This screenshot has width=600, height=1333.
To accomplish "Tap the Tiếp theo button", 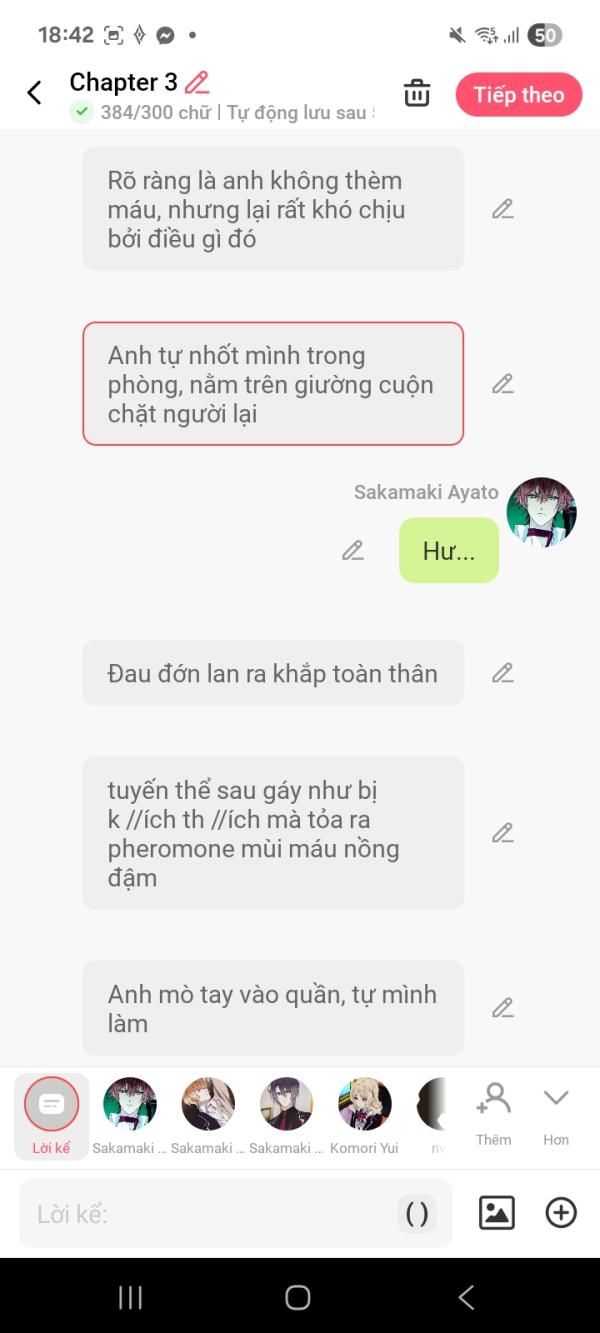I will [x=519, y=95].
